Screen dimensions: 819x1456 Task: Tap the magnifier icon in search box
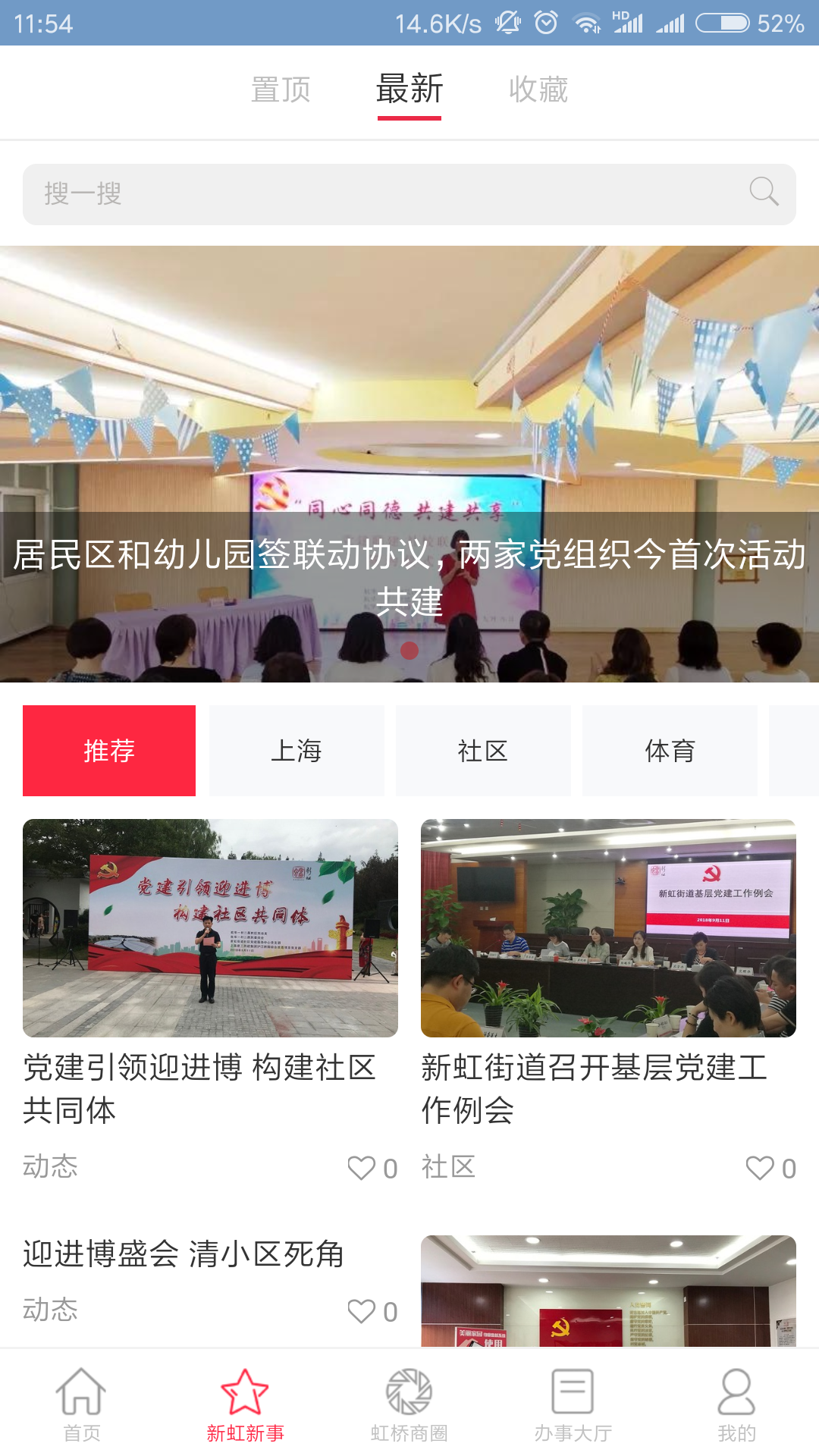pyautogui.click(x=764, y=193)
